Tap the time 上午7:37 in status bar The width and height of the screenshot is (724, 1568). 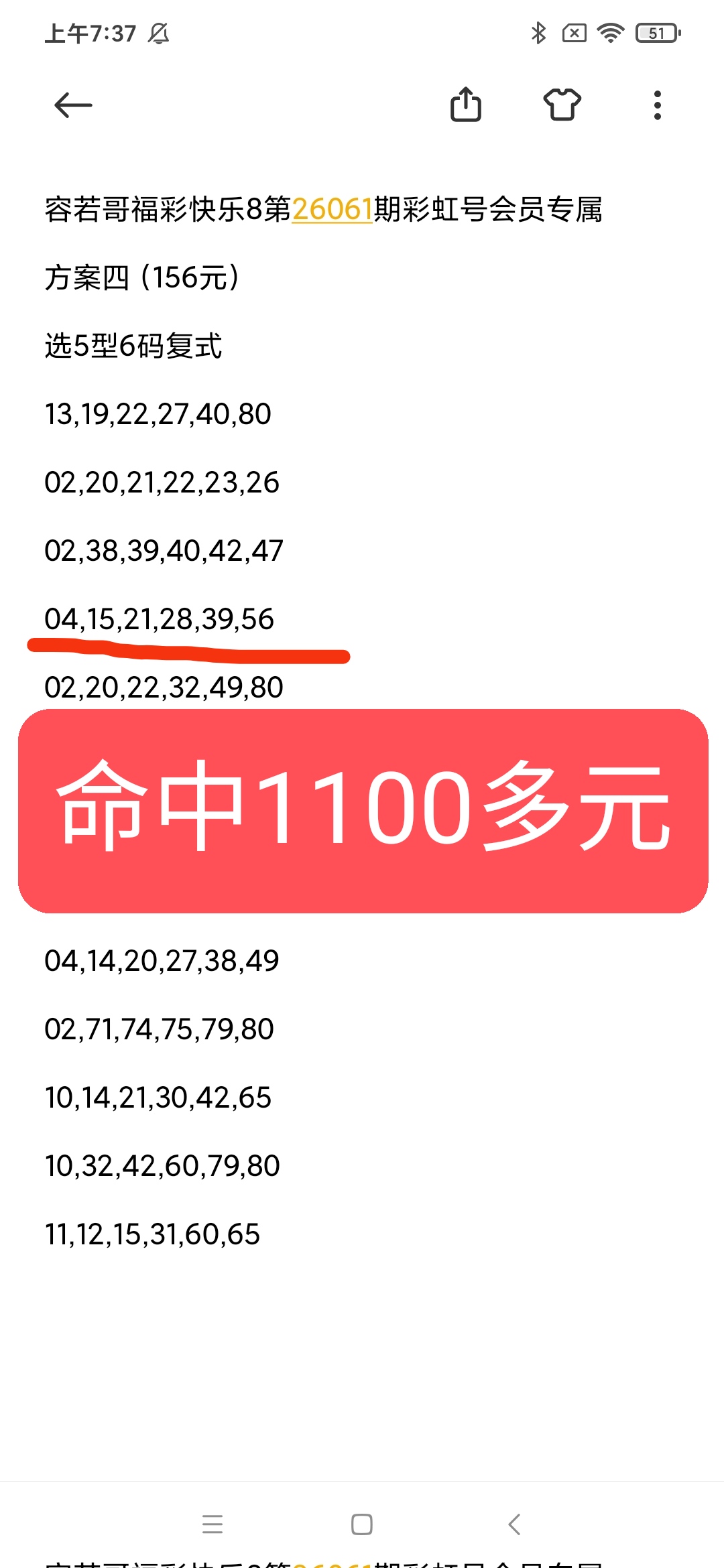pyautogui.click(x=90, y=31)
